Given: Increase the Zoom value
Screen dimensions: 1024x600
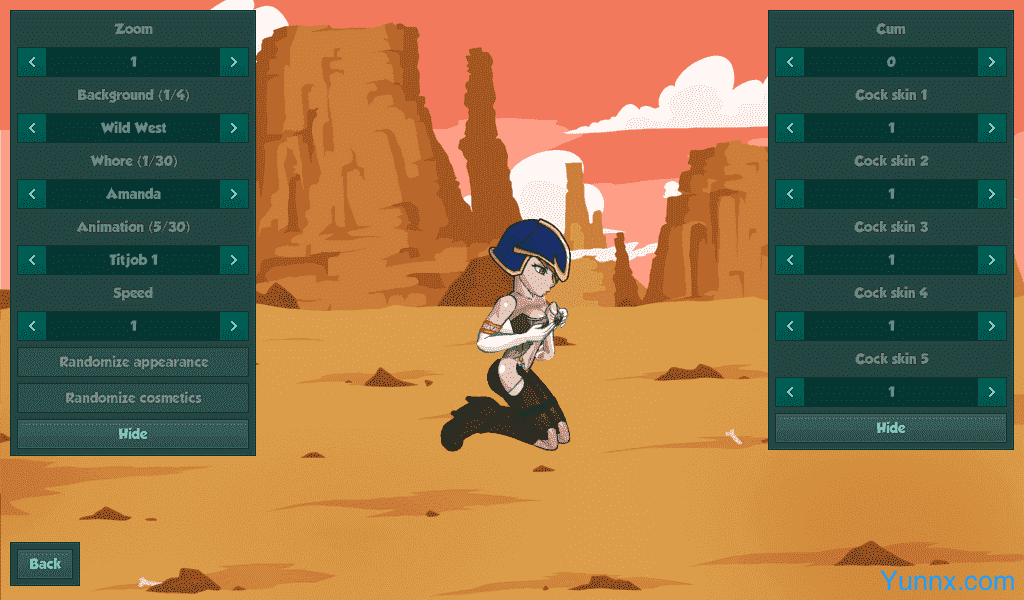Looking at the screenshot, I should click(x=233, y=62).
